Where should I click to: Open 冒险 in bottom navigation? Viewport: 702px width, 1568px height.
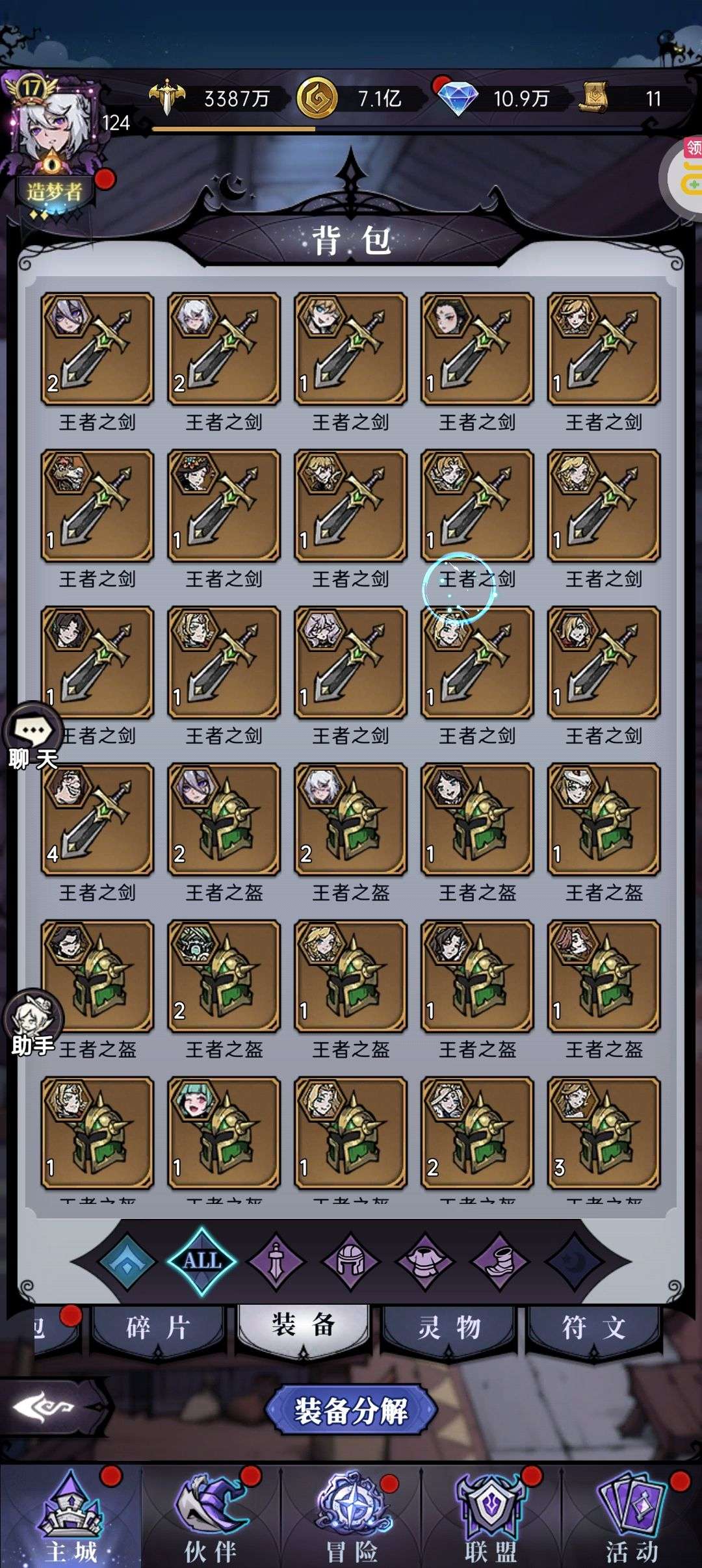[351, 1516]
